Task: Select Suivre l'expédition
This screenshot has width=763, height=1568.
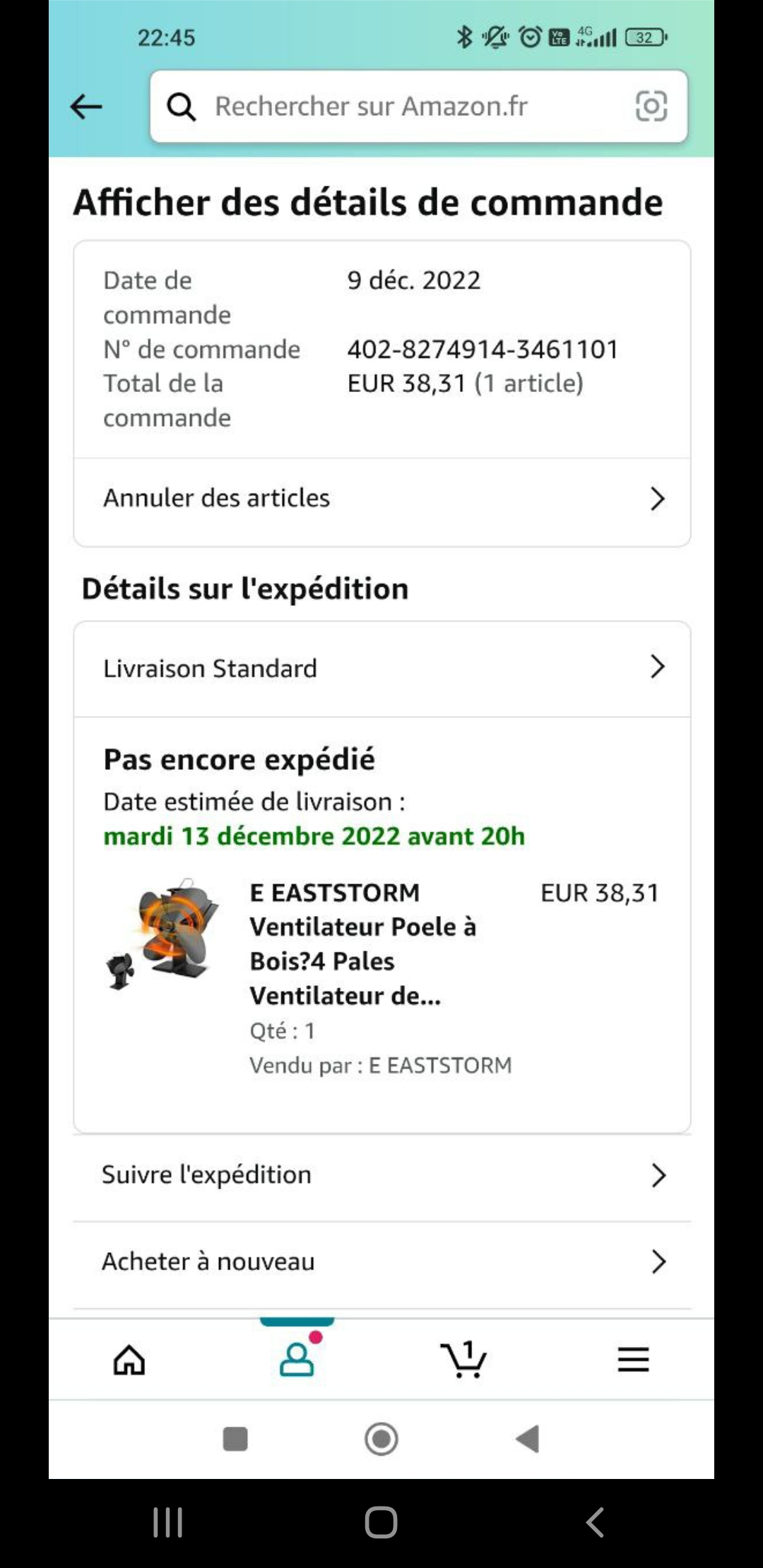Action: [382, 1175]
